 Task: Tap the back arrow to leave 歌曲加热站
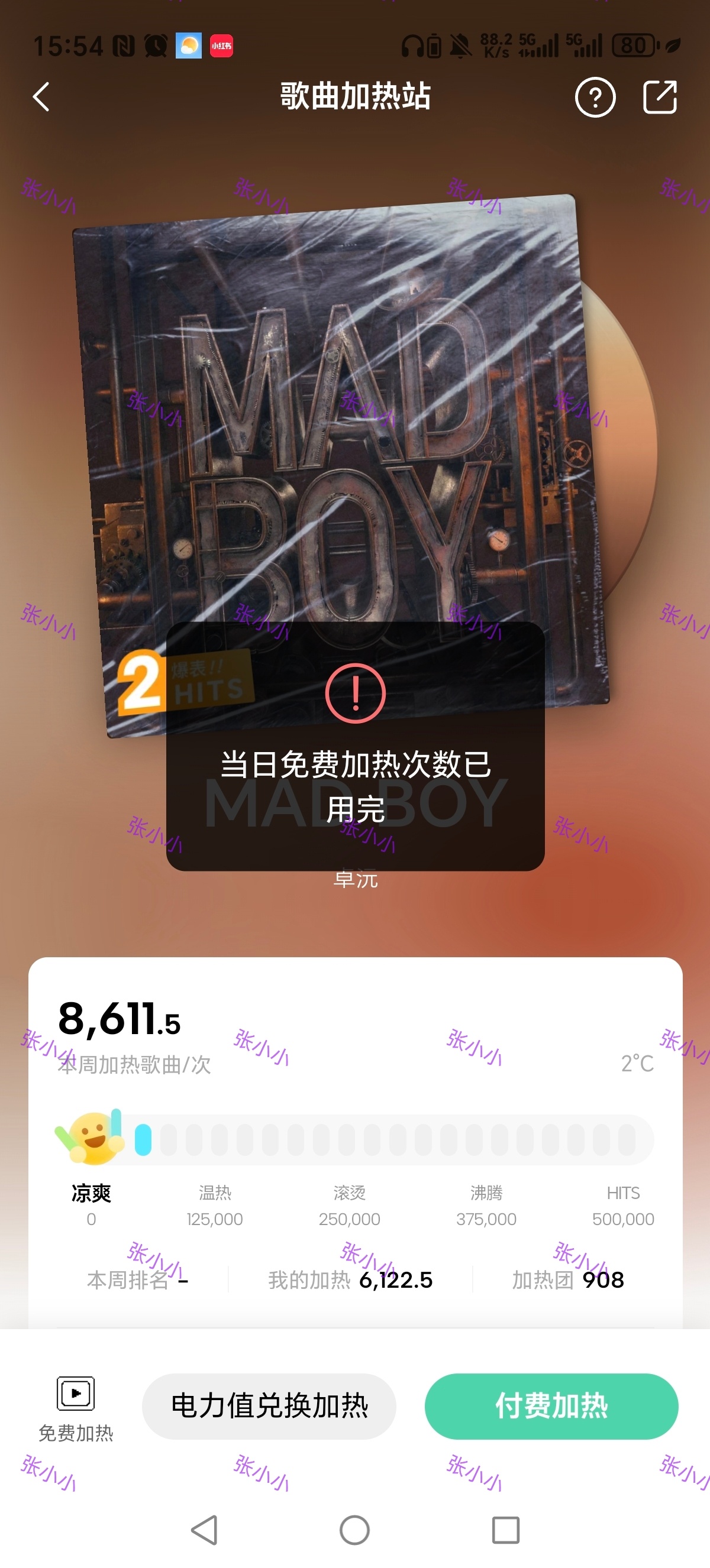[40, 98]
